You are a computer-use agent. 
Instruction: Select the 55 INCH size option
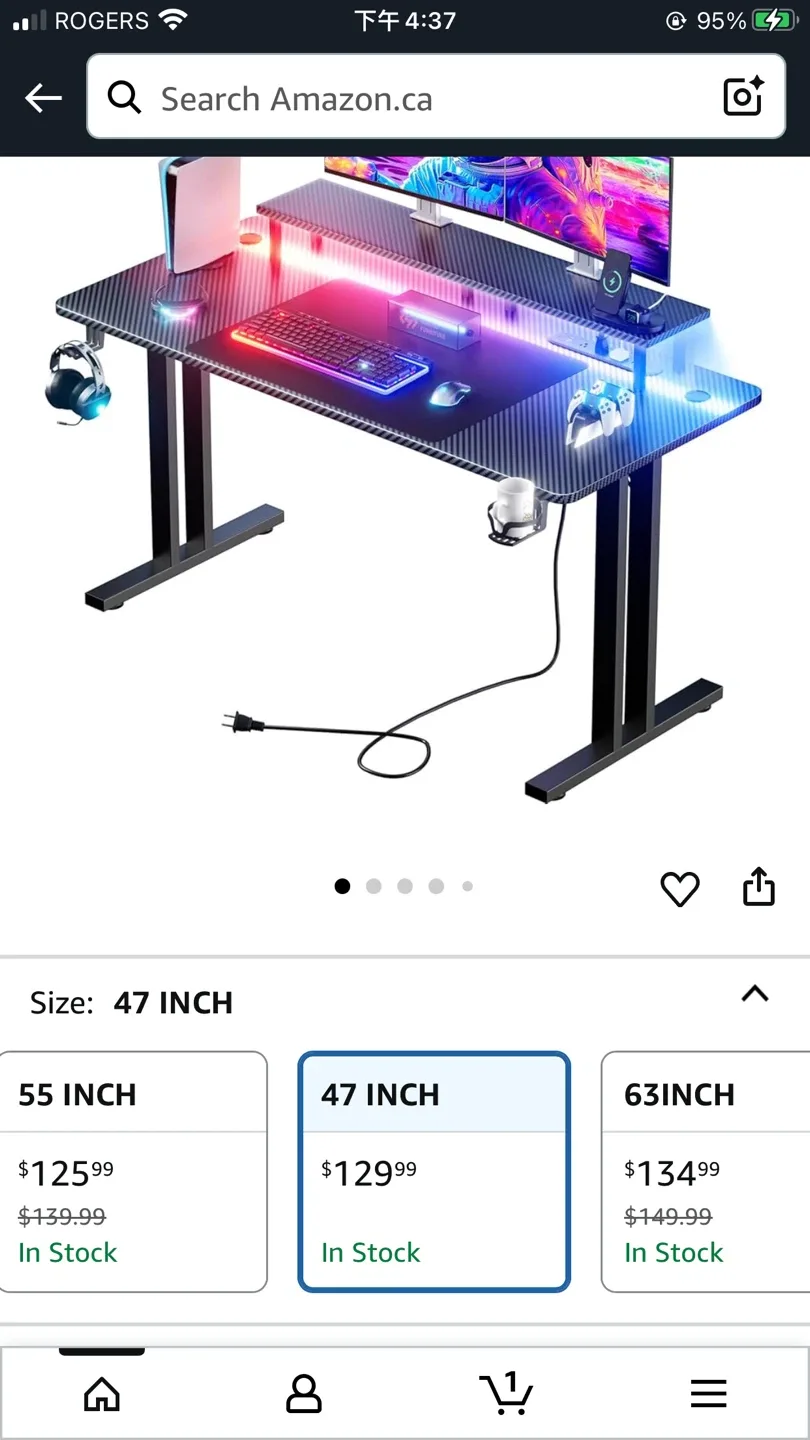pos(133,1172)
